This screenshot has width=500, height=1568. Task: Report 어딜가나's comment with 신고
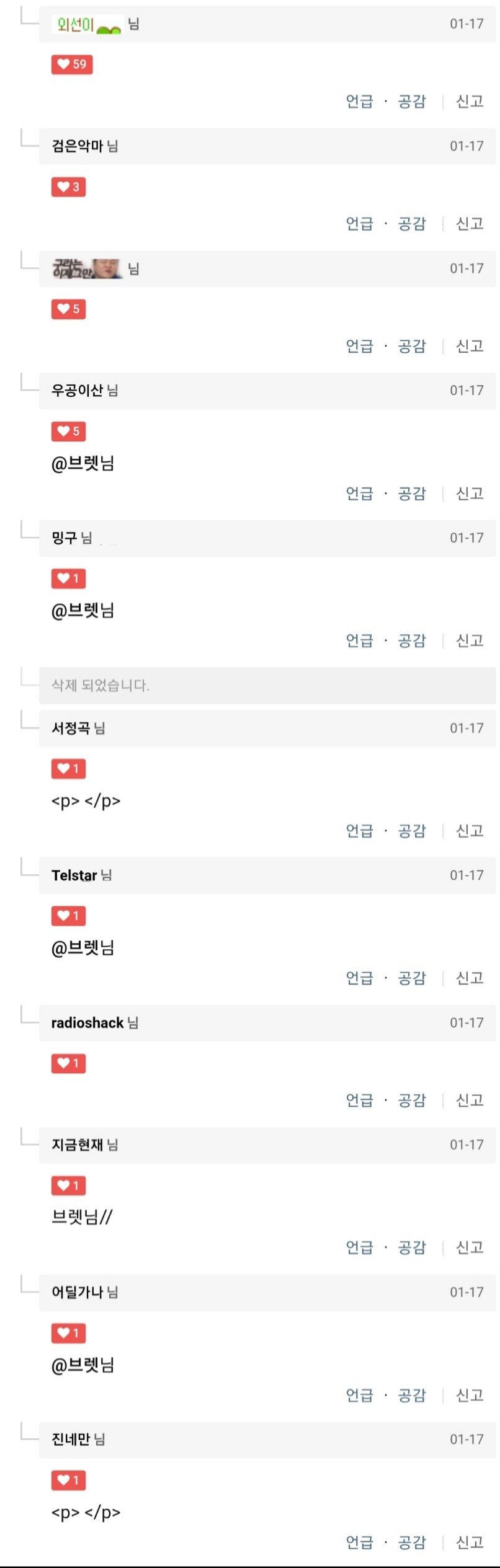click(469, 1395)
